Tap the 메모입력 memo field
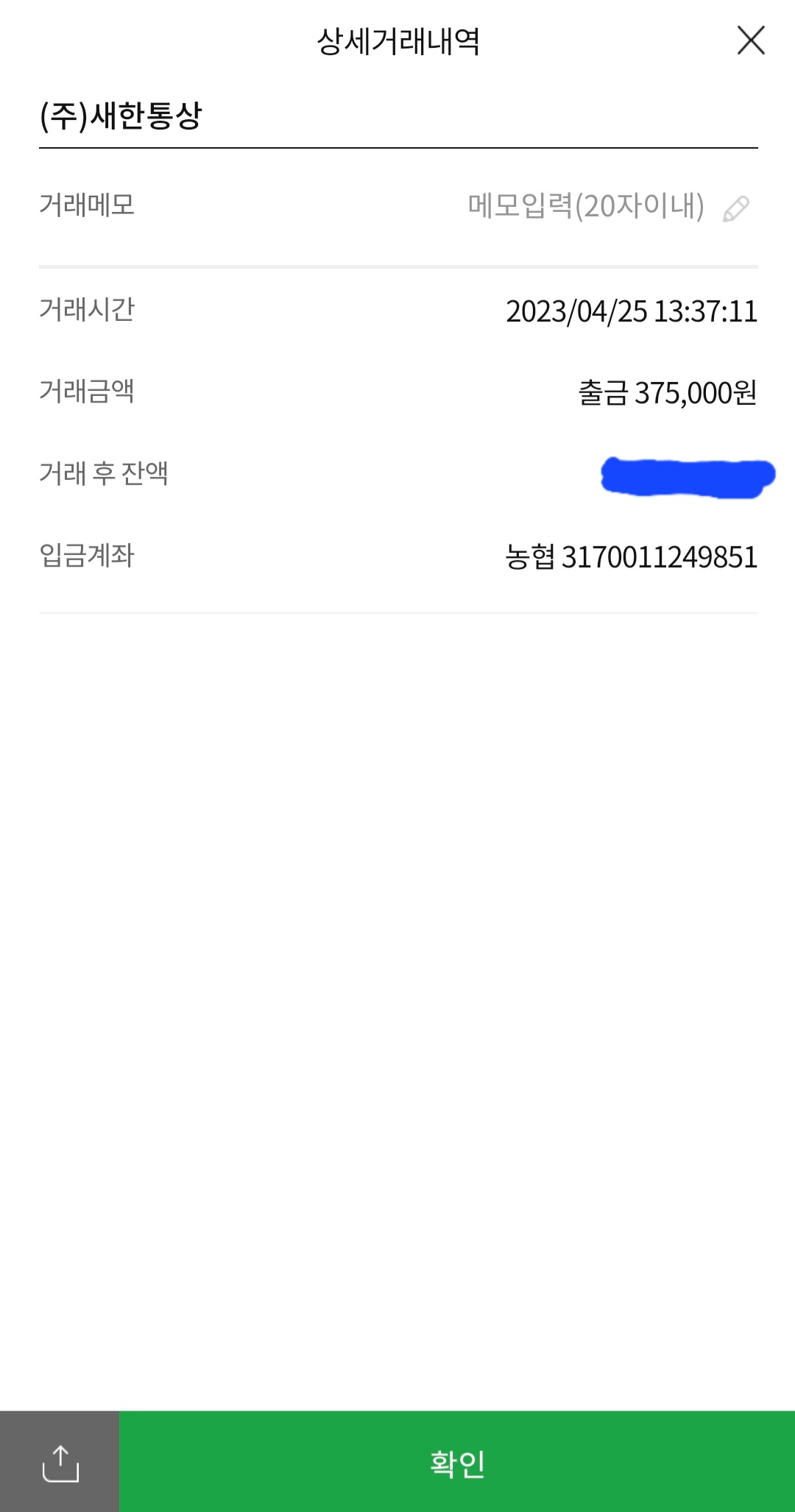This screenshot has height=1512, width=795. 586,206
